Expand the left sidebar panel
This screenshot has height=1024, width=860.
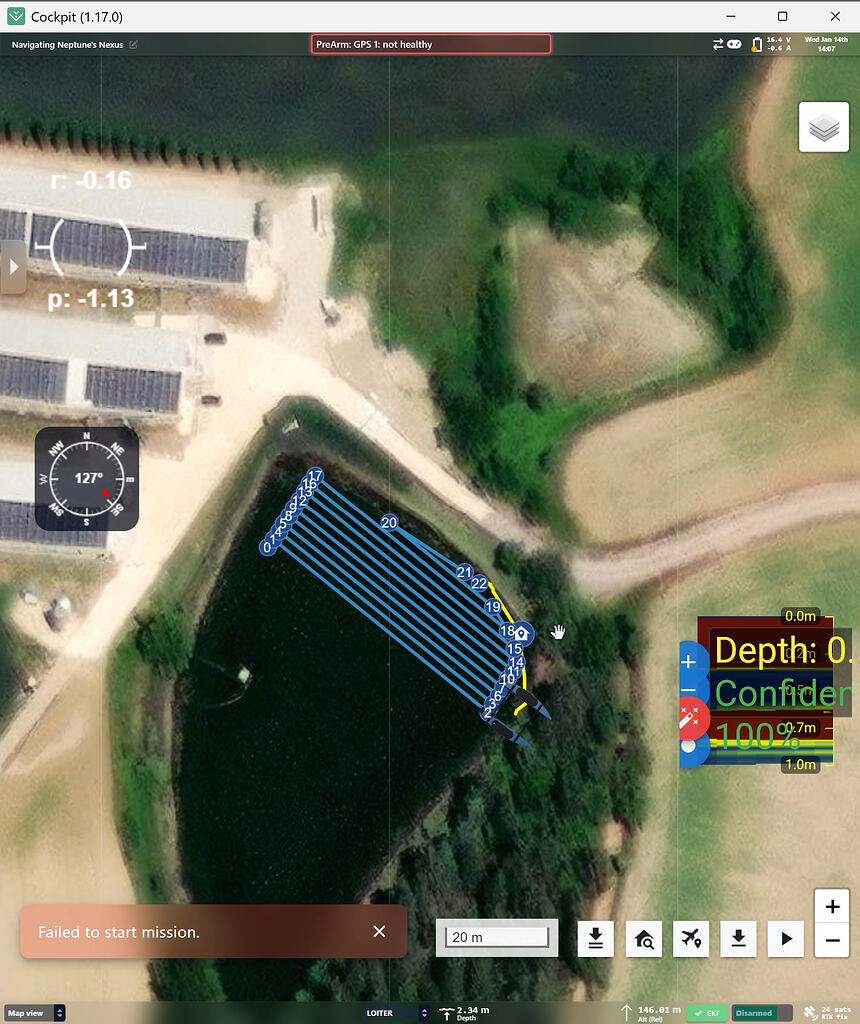14,266
